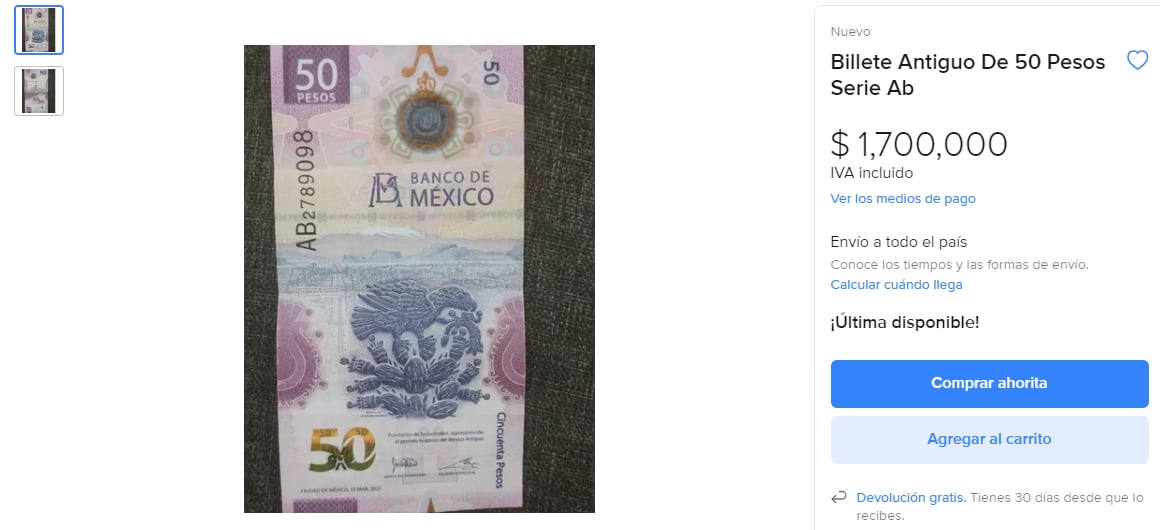Screen dimensions: 1160x530
Task: Open the main 50 pesos banknote photo
Action: pos(419,279)
